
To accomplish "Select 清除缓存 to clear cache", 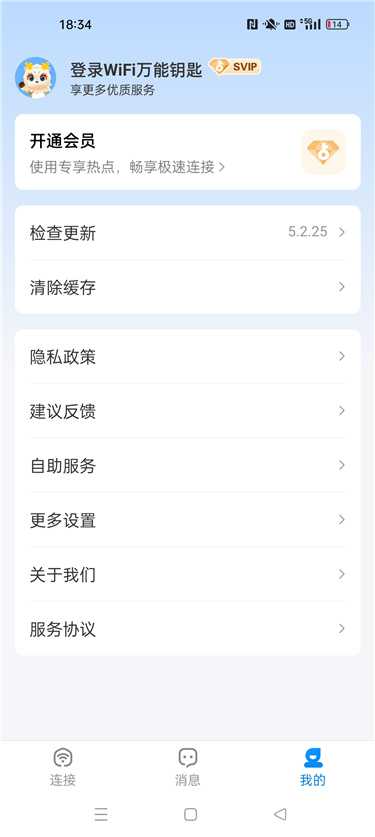I will (x=188, y=287).
